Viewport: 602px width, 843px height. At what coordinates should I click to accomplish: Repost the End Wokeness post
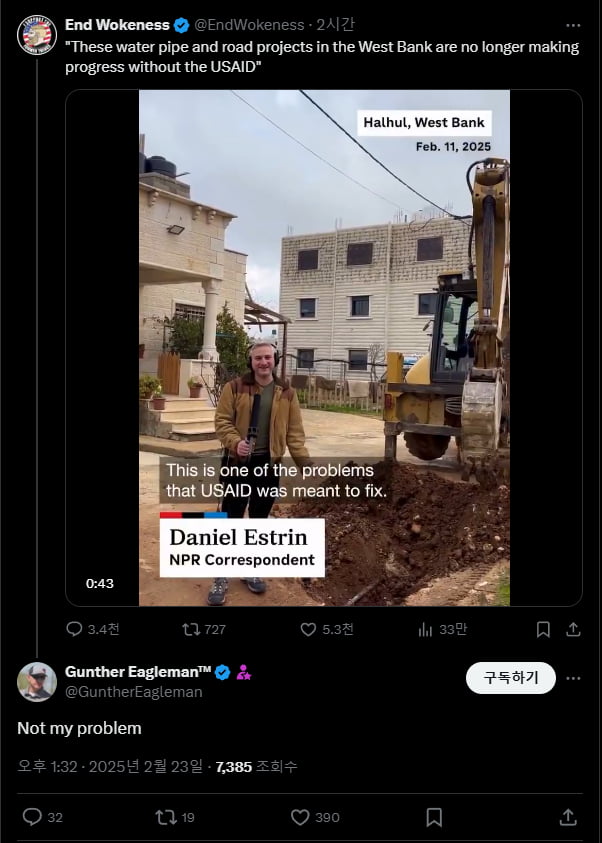pyautogui.click(x=191, y=629)
